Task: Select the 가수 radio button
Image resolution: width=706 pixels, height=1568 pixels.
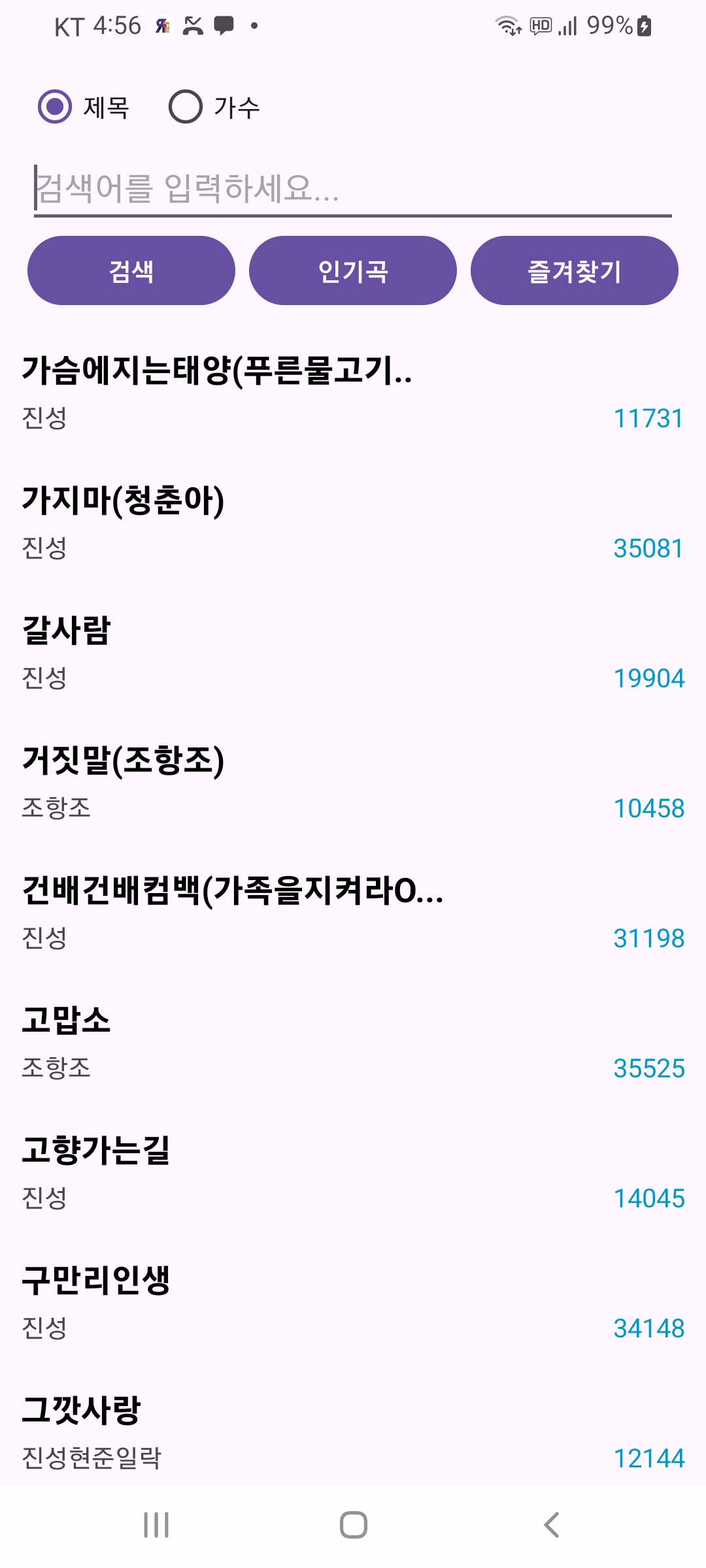Action: 186,106
